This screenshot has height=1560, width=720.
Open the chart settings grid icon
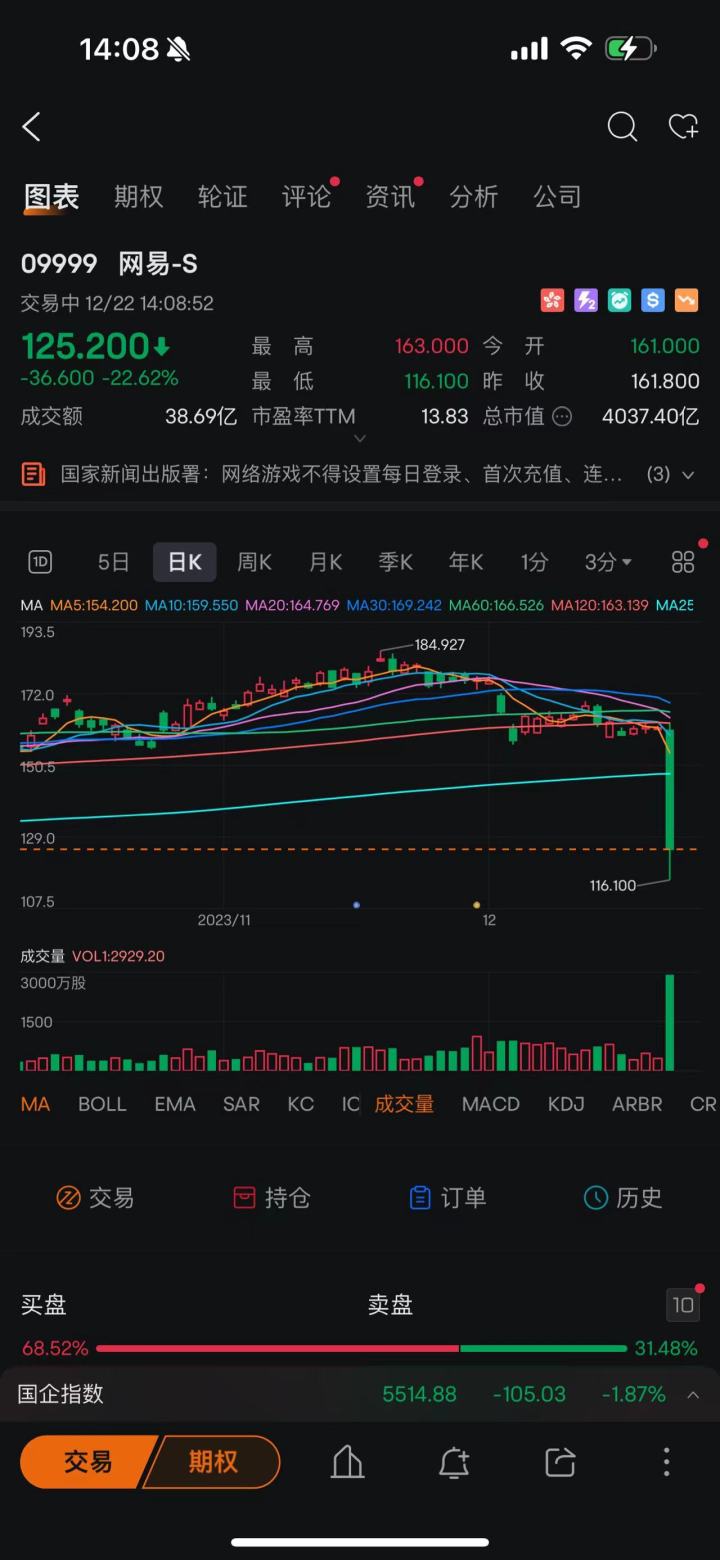click(683, 562)
